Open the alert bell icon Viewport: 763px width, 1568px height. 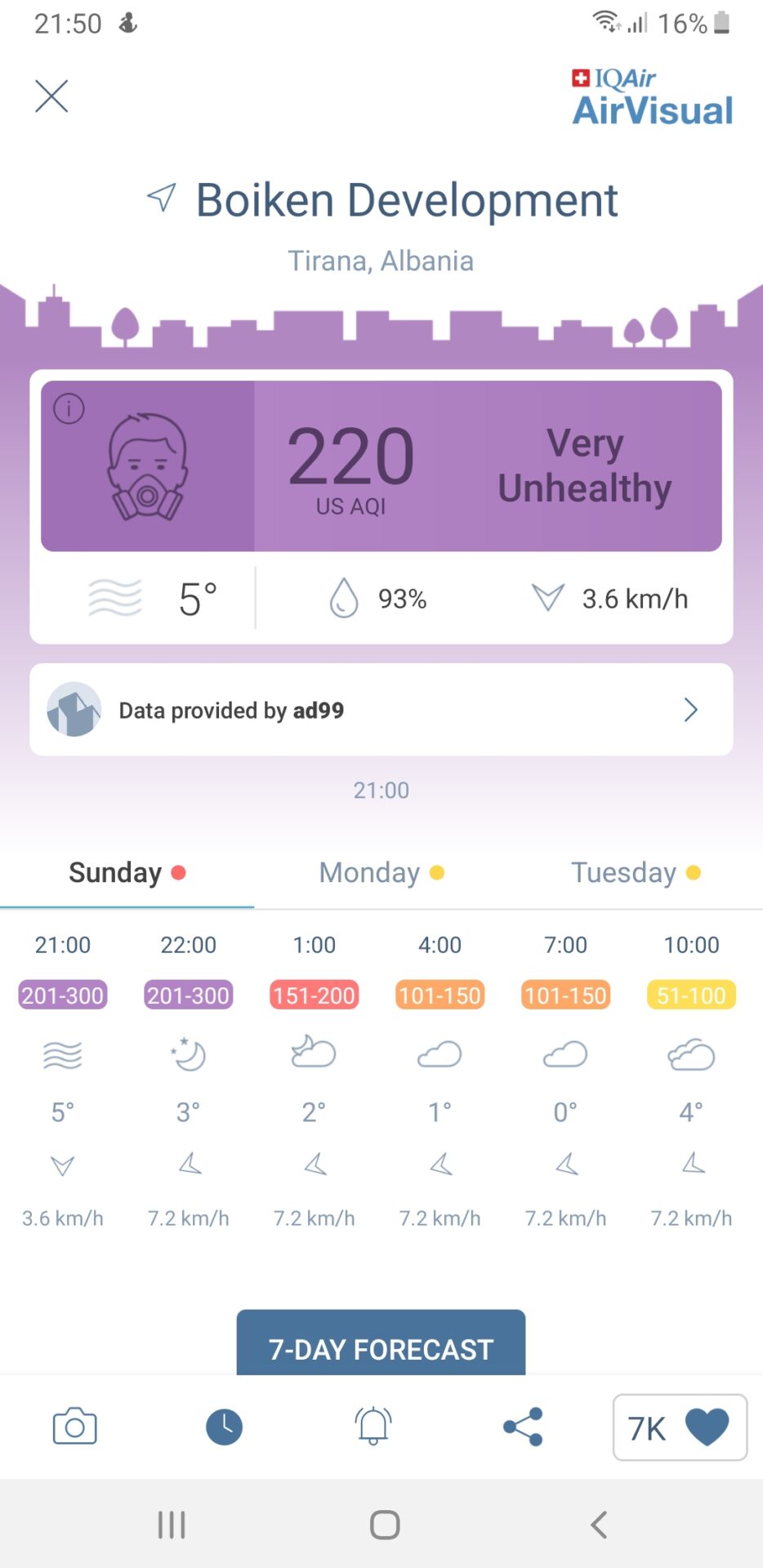tap(373, 1427)
